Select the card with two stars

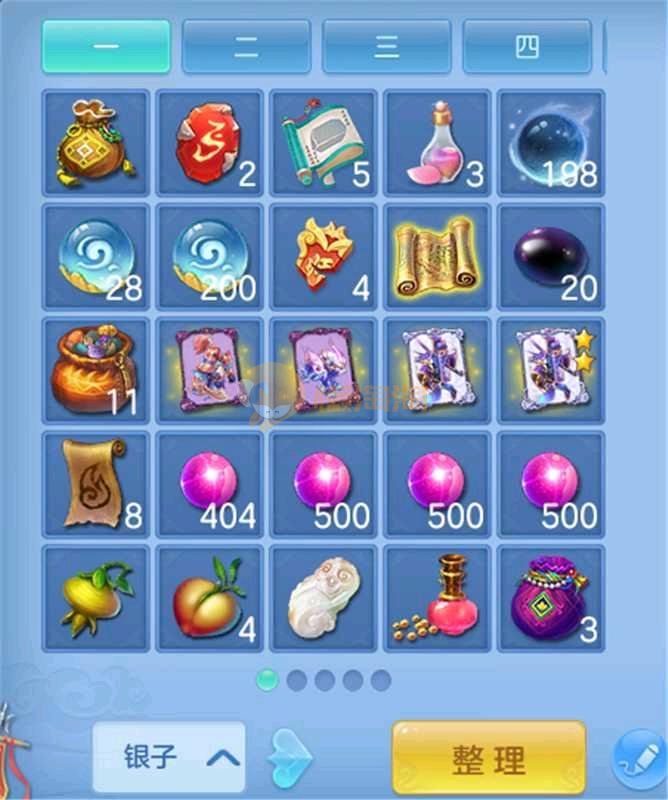(551, 371)
